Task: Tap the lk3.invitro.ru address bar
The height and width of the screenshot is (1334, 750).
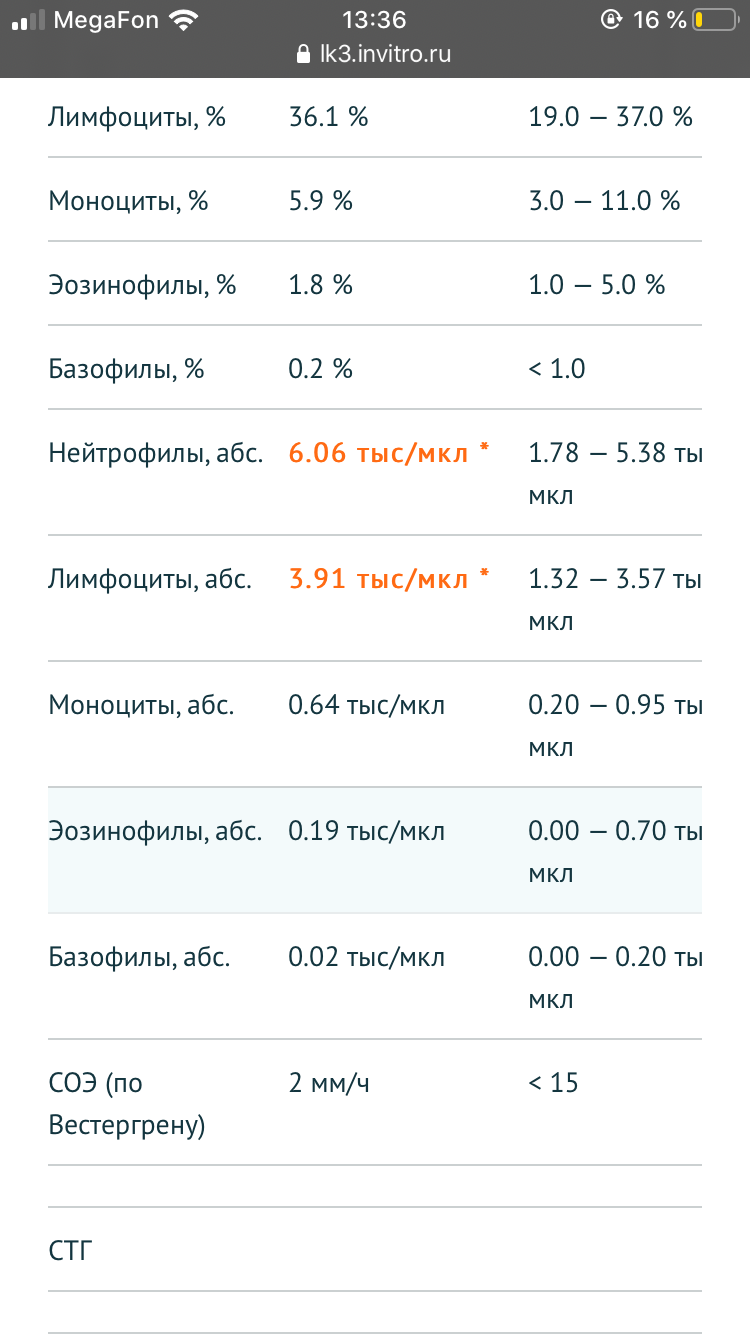Action: tap(375, 54)
